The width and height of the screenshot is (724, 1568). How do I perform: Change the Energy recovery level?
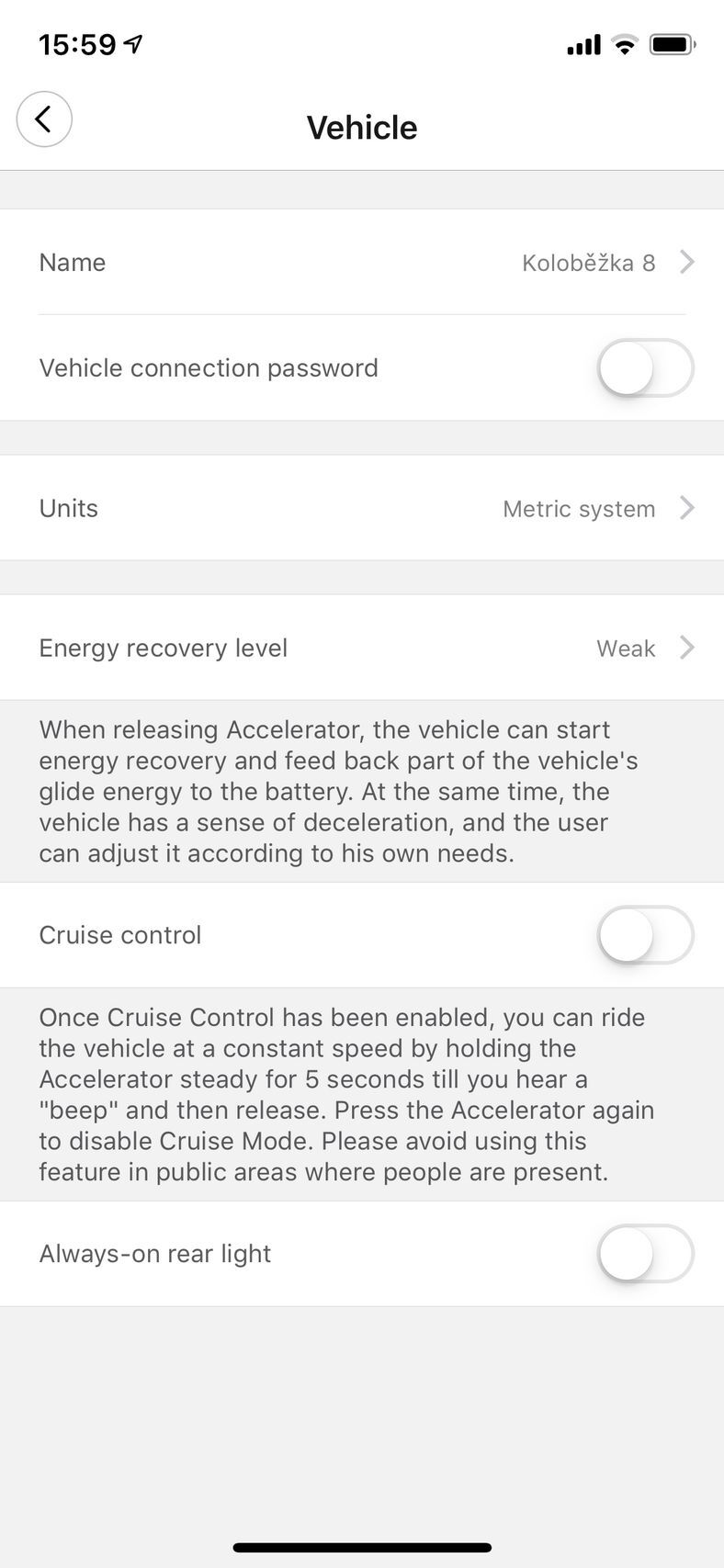[362, 648]
